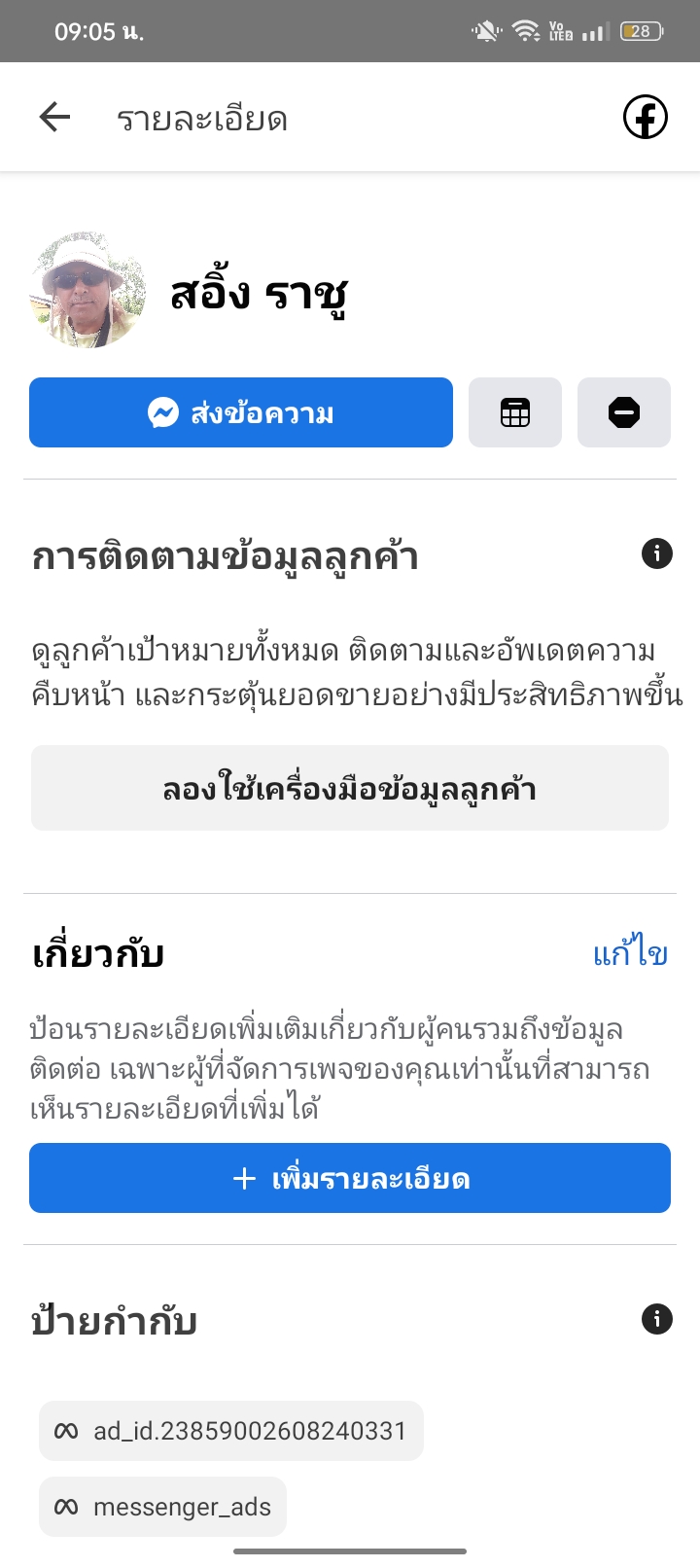Select the messenger_ads label chip
The width and height of the screenshot is (700, 1568).
(x=163, y=1507)
